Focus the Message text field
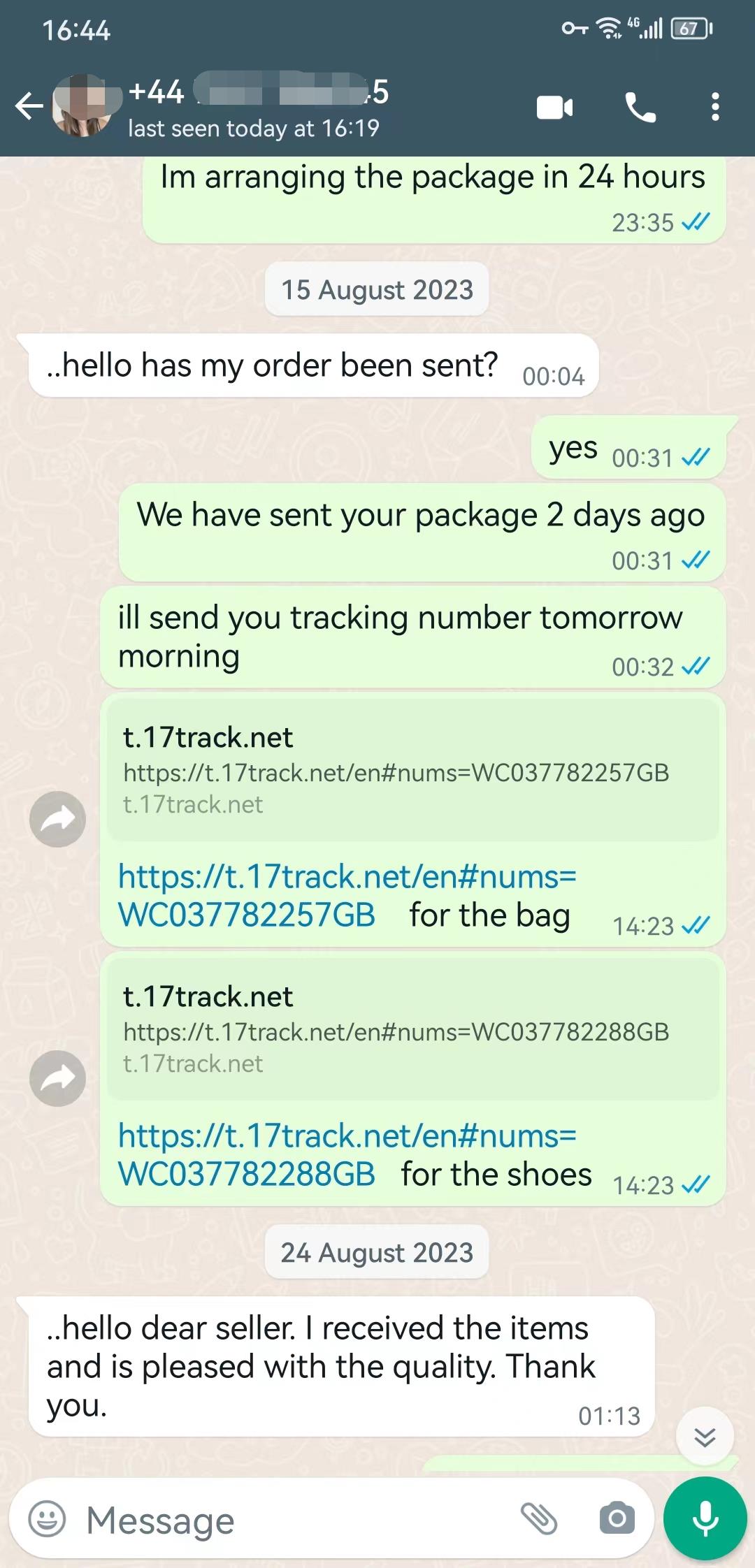This screenshot has width=755, height=1568. tap(294, 1519)
